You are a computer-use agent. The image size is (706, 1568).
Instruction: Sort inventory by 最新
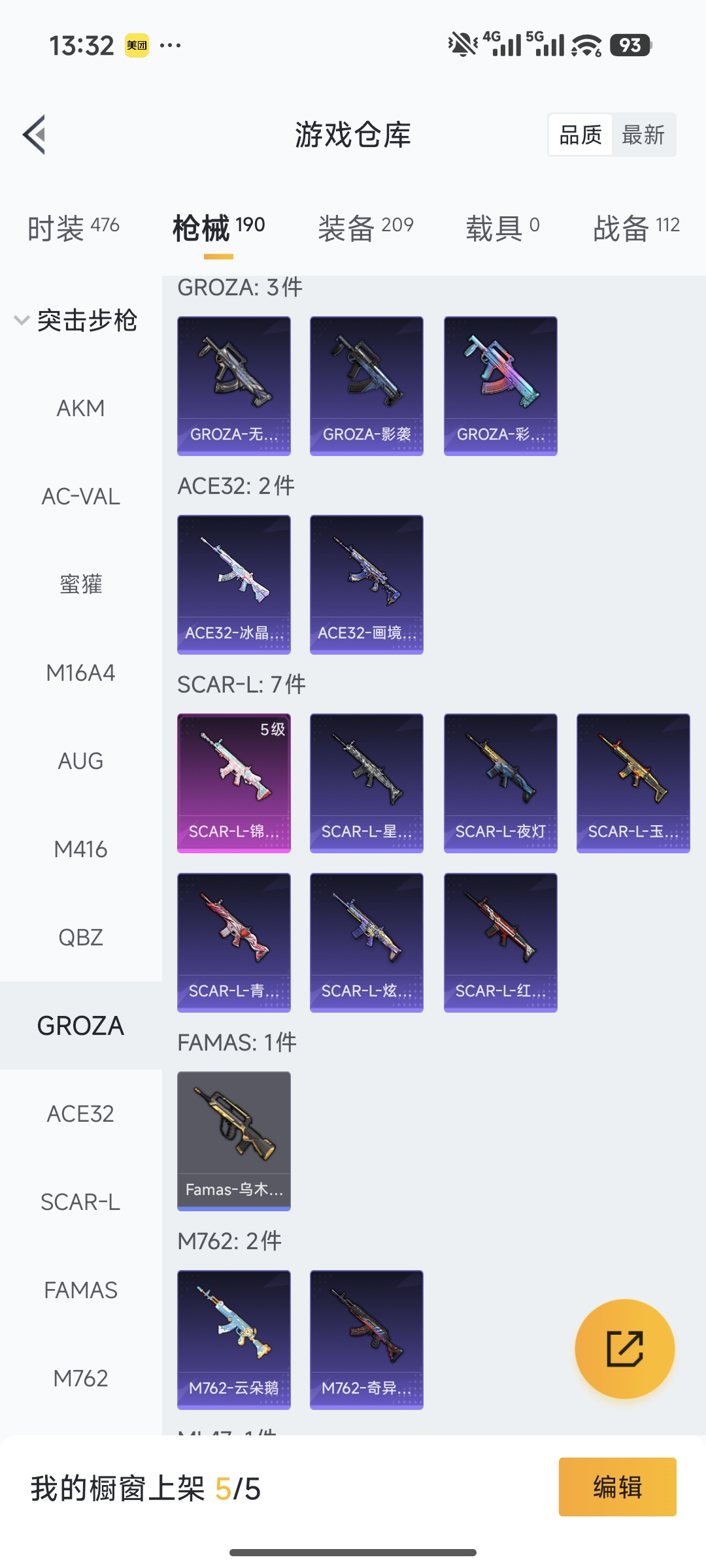click(x=643, y=135)
